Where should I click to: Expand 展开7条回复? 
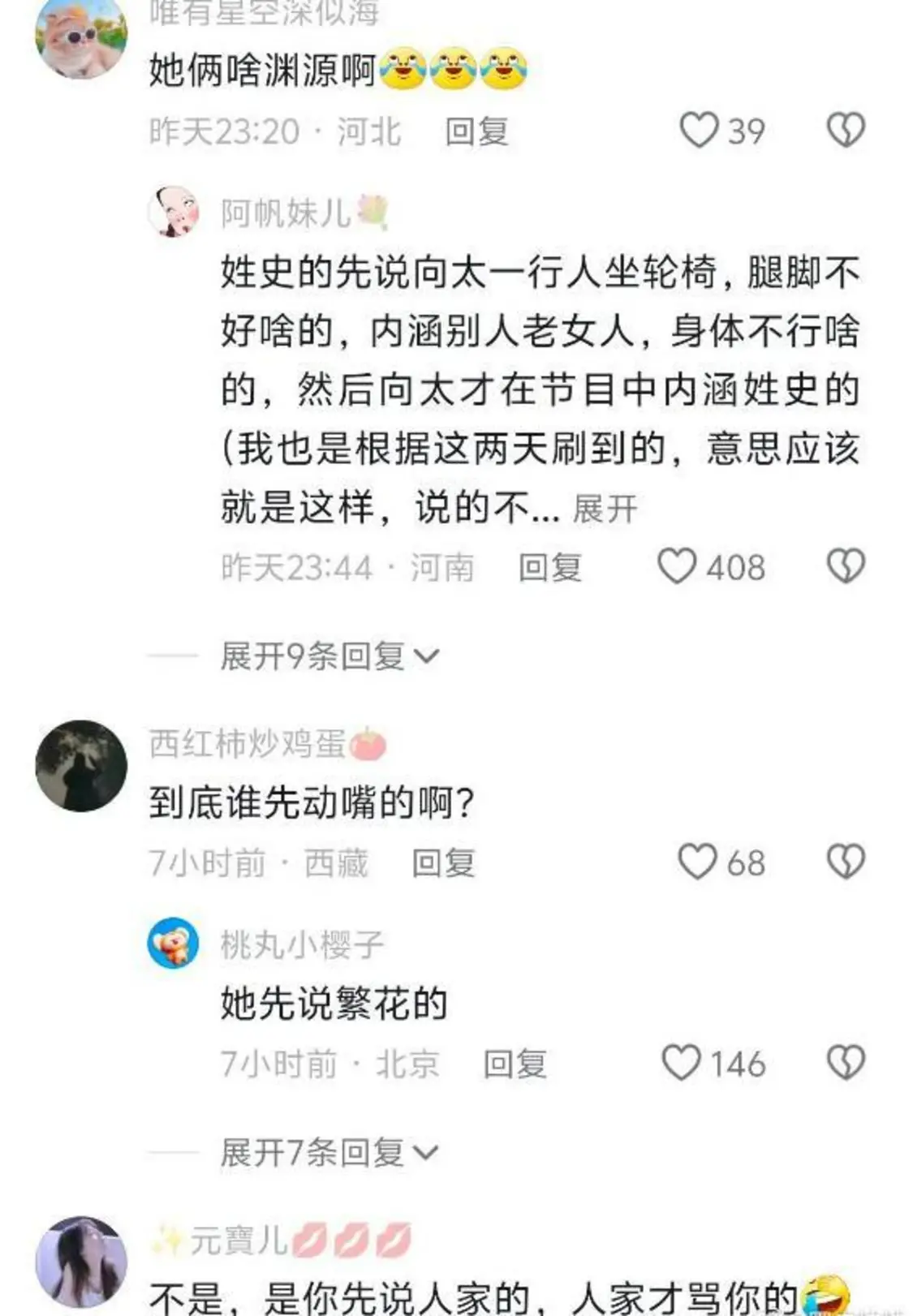(329, 1152)
